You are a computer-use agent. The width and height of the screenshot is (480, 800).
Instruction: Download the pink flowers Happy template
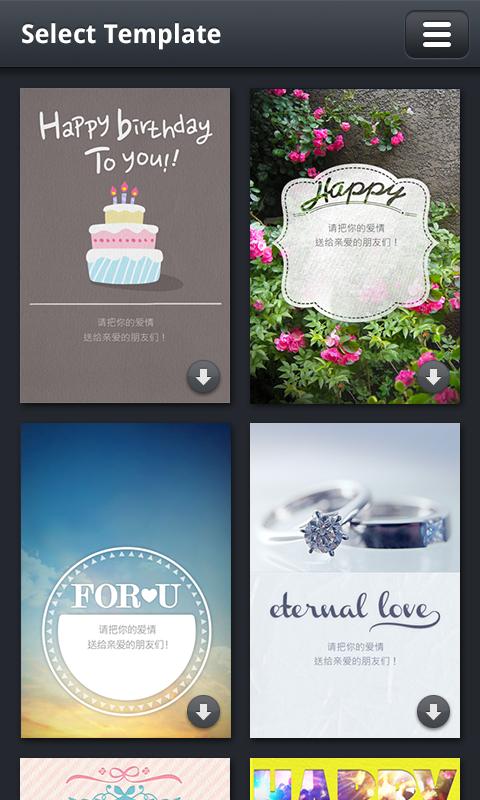click(434, 377)
